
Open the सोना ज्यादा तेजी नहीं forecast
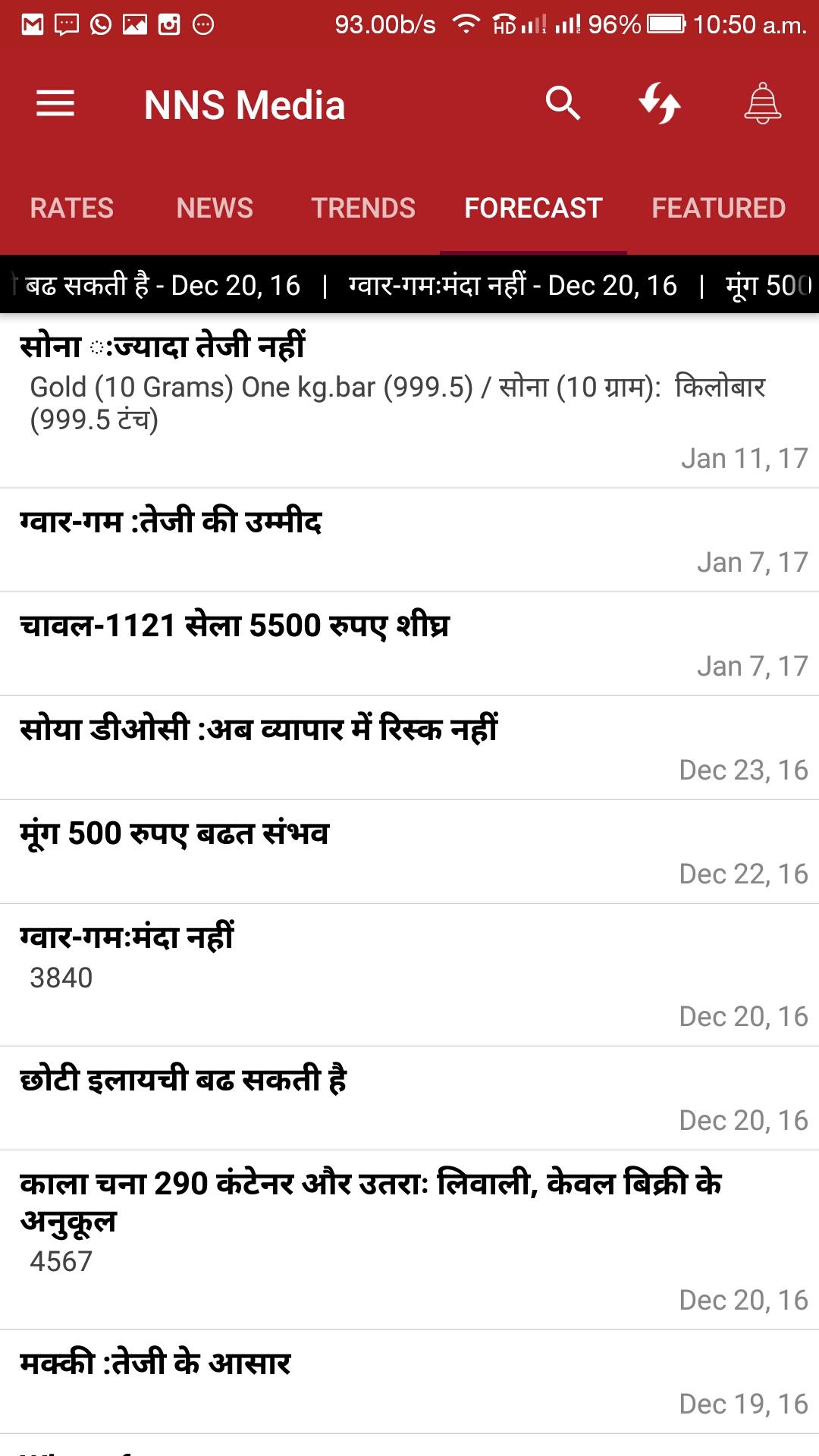[x=409, y=400]
